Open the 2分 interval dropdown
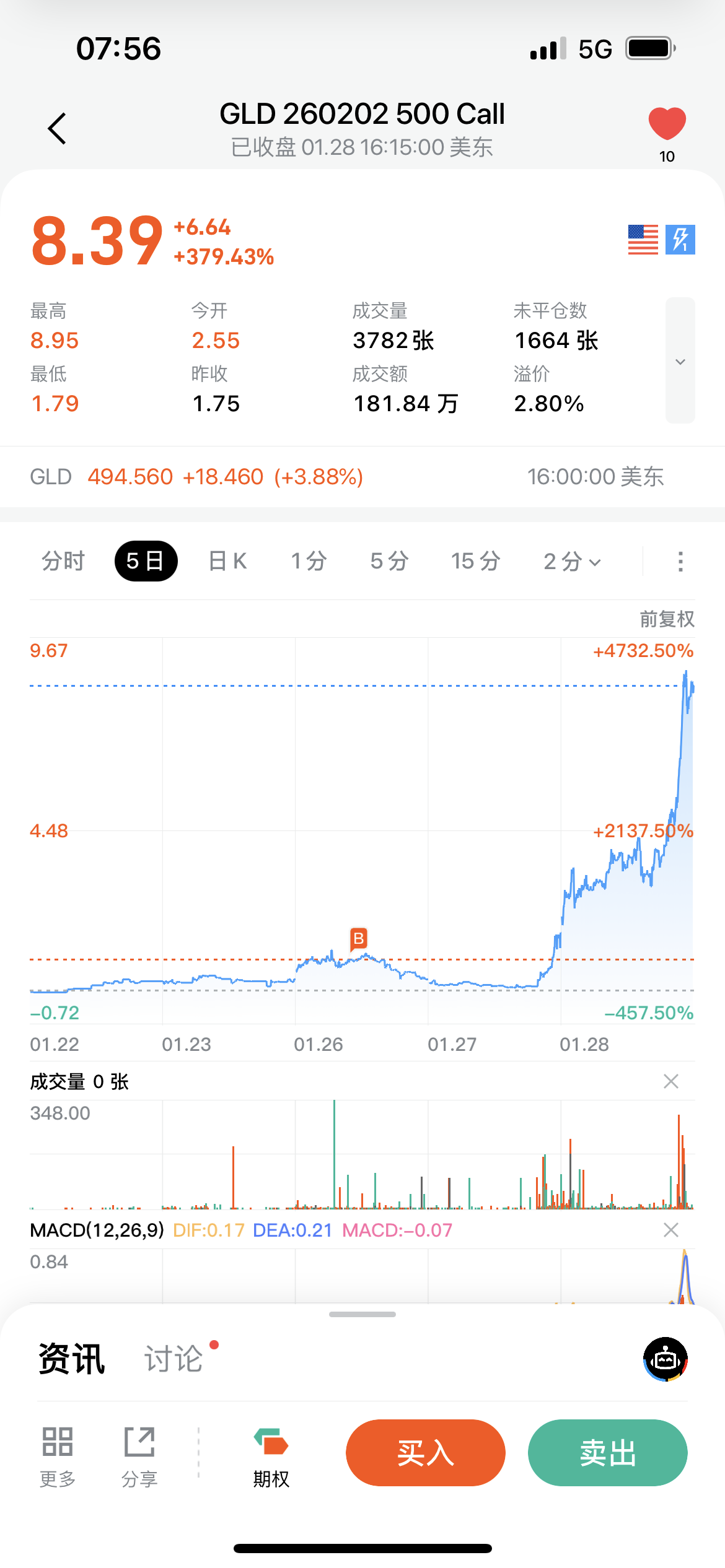 [572, 562]
